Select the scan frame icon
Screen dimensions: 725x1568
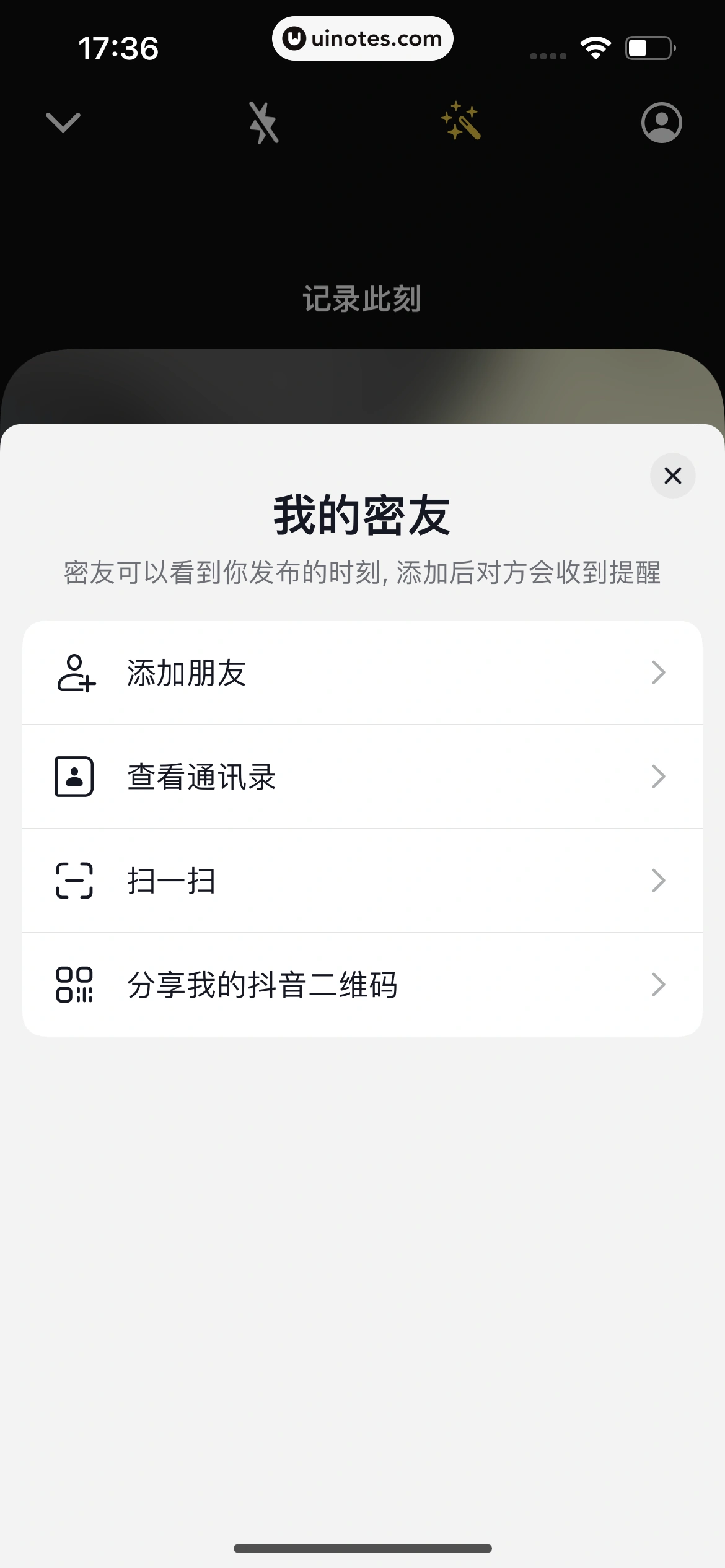pyautogui.click(x=74, y=880)
